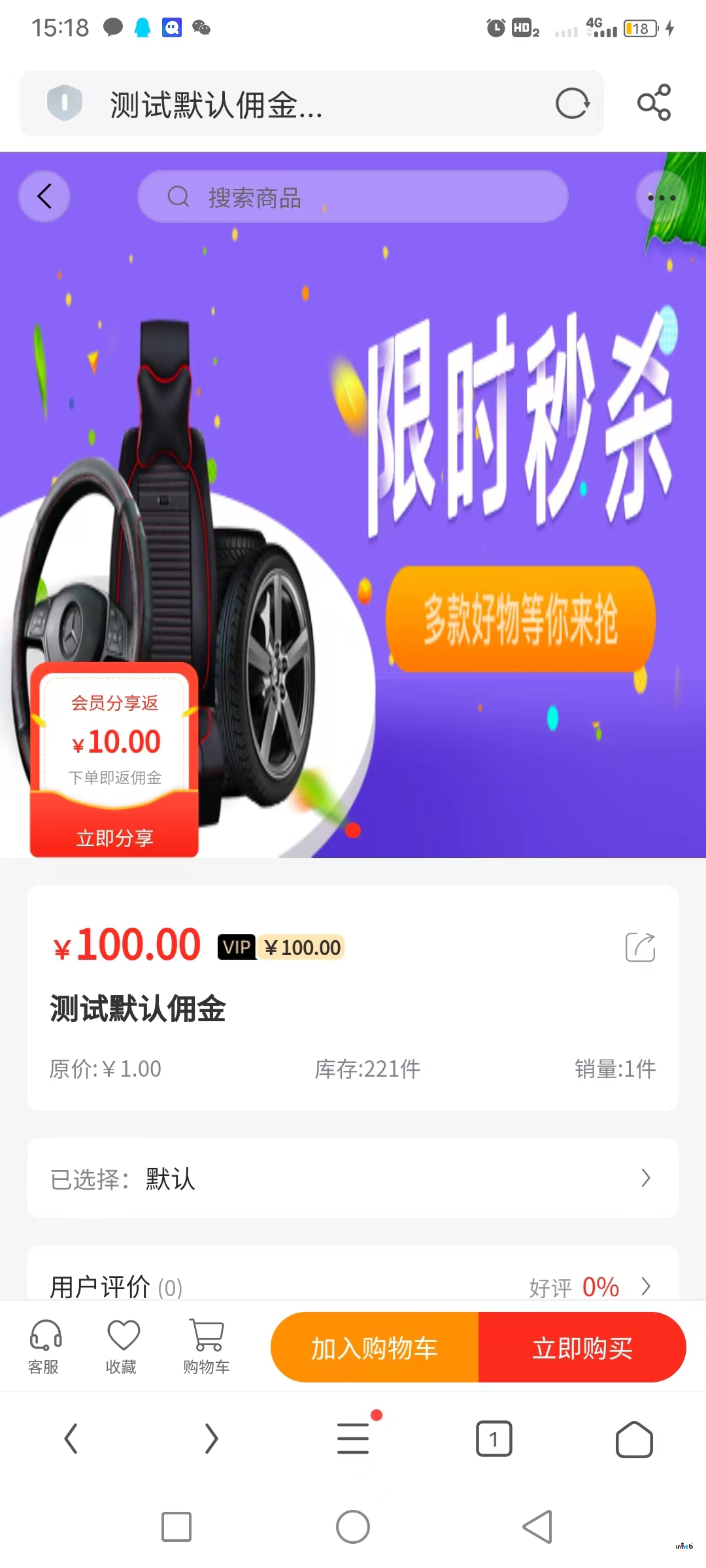Open the 搜索商品 search box
This screenshot has height=1568, width=706.
point(353,197)
